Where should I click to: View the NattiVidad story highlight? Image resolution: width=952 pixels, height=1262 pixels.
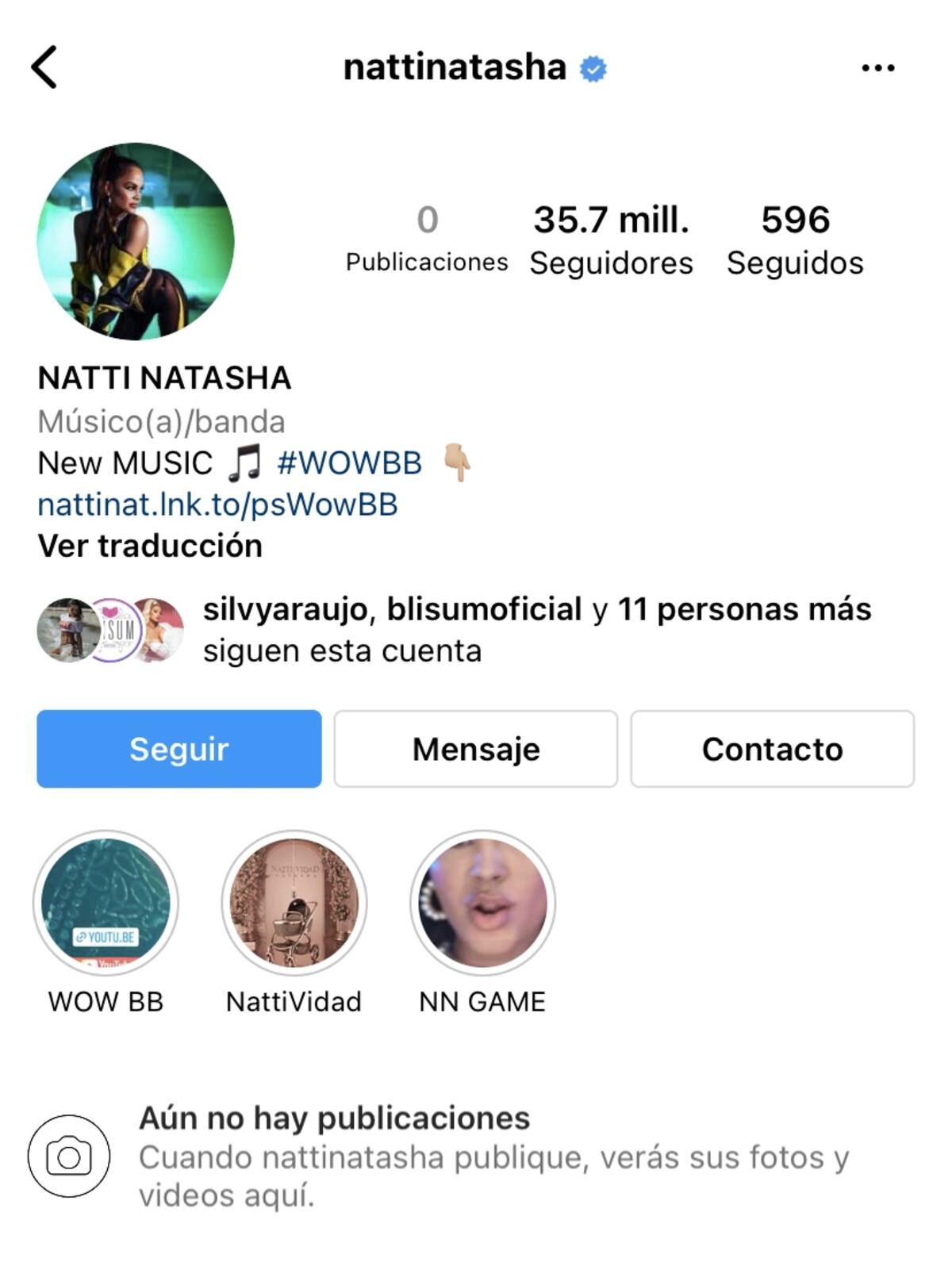point(294,903)
